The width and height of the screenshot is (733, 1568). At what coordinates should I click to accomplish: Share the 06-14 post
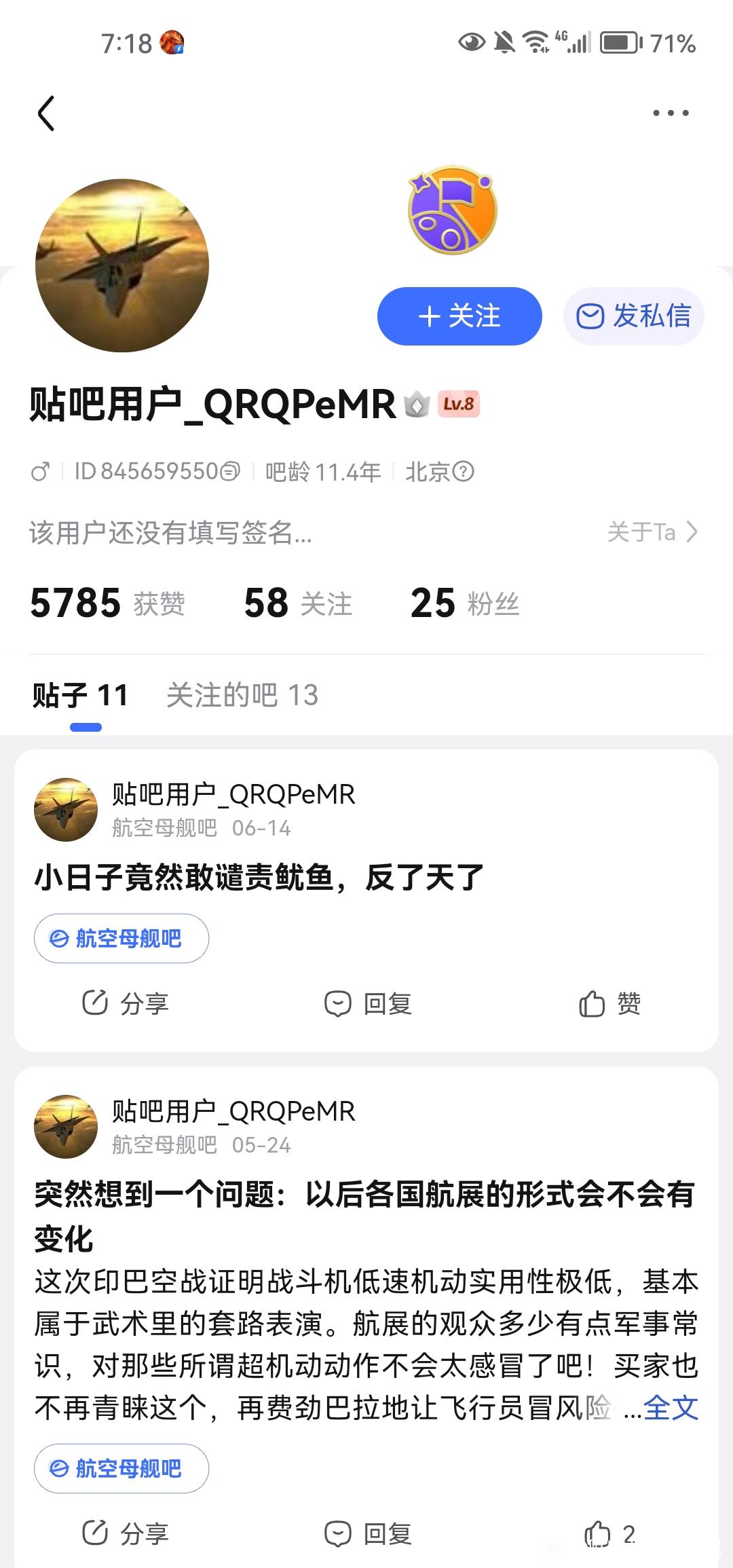coord(126,1003)
